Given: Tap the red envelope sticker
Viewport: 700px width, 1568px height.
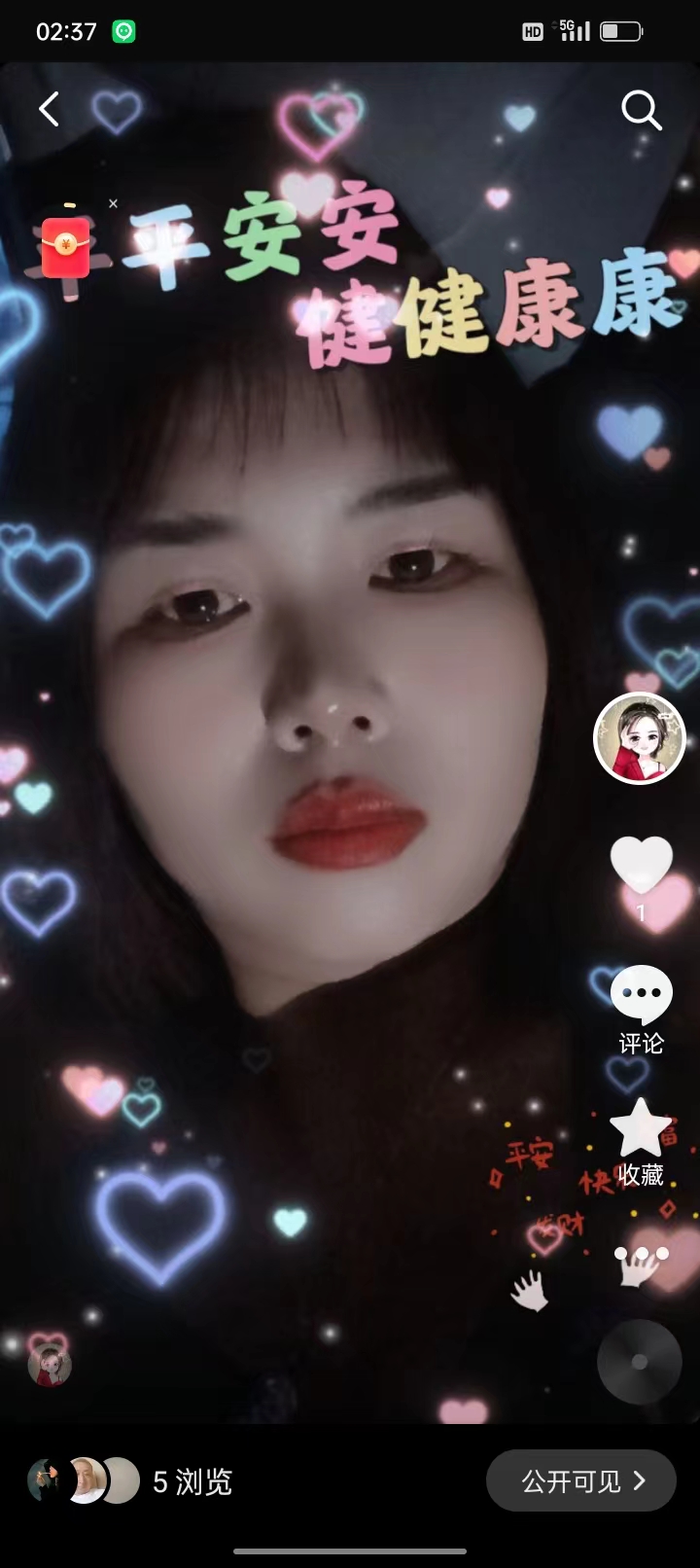Looking at the screenshot, I should 64,249.
